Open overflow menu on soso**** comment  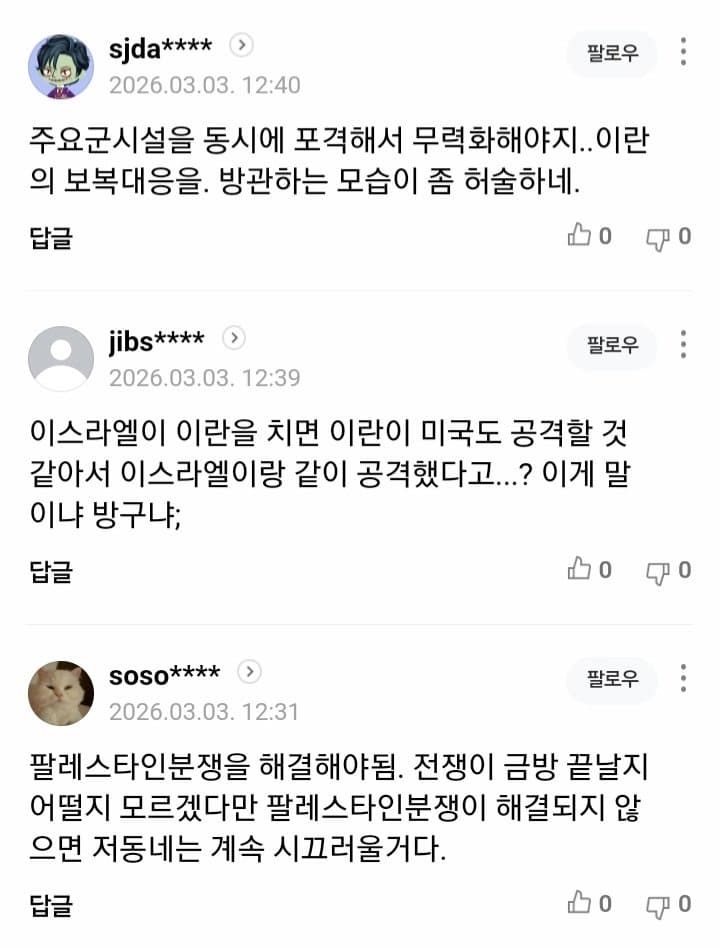683,679
